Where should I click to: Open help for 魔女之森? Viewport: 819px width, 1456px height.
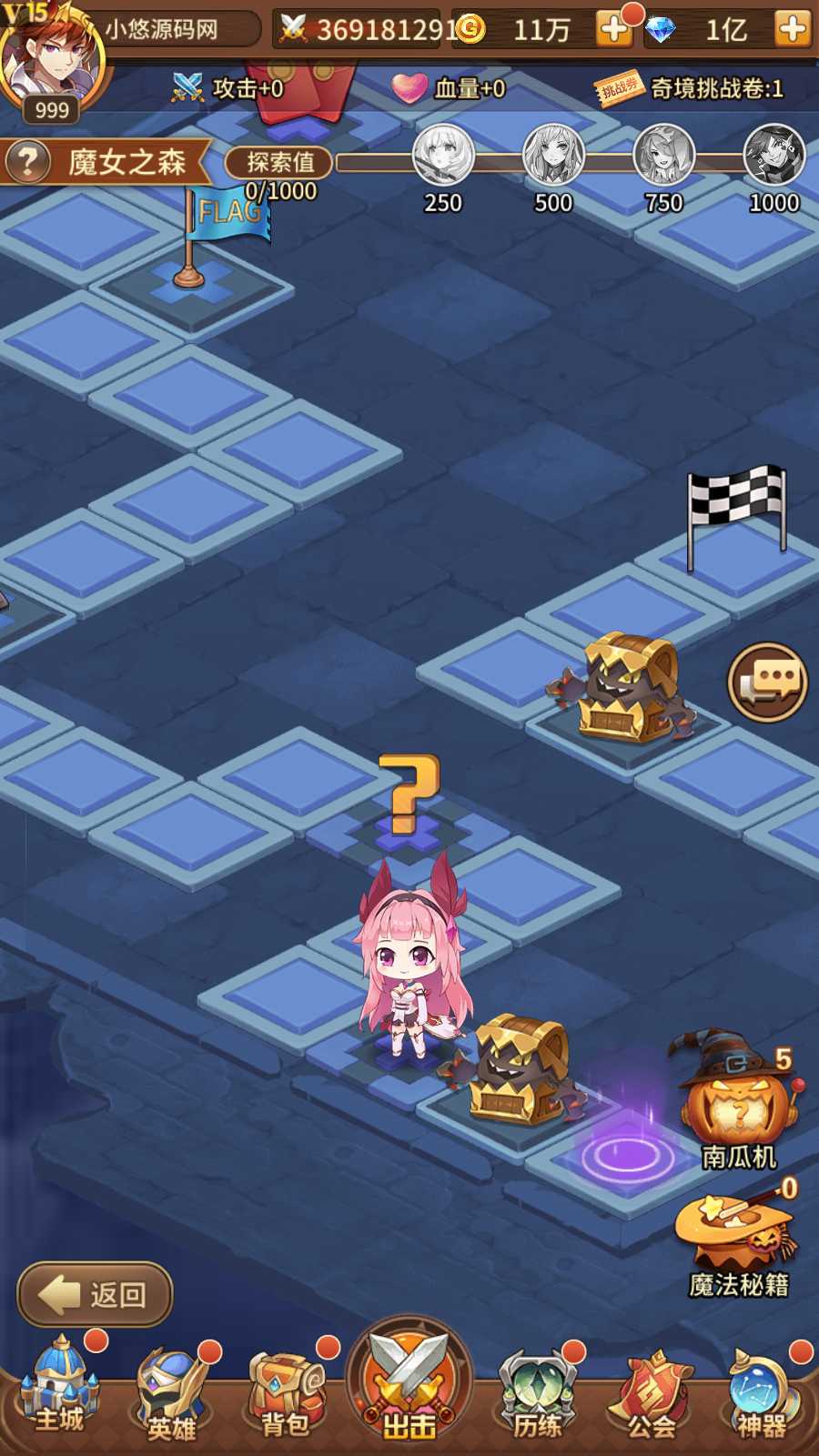tap(27, 162)
